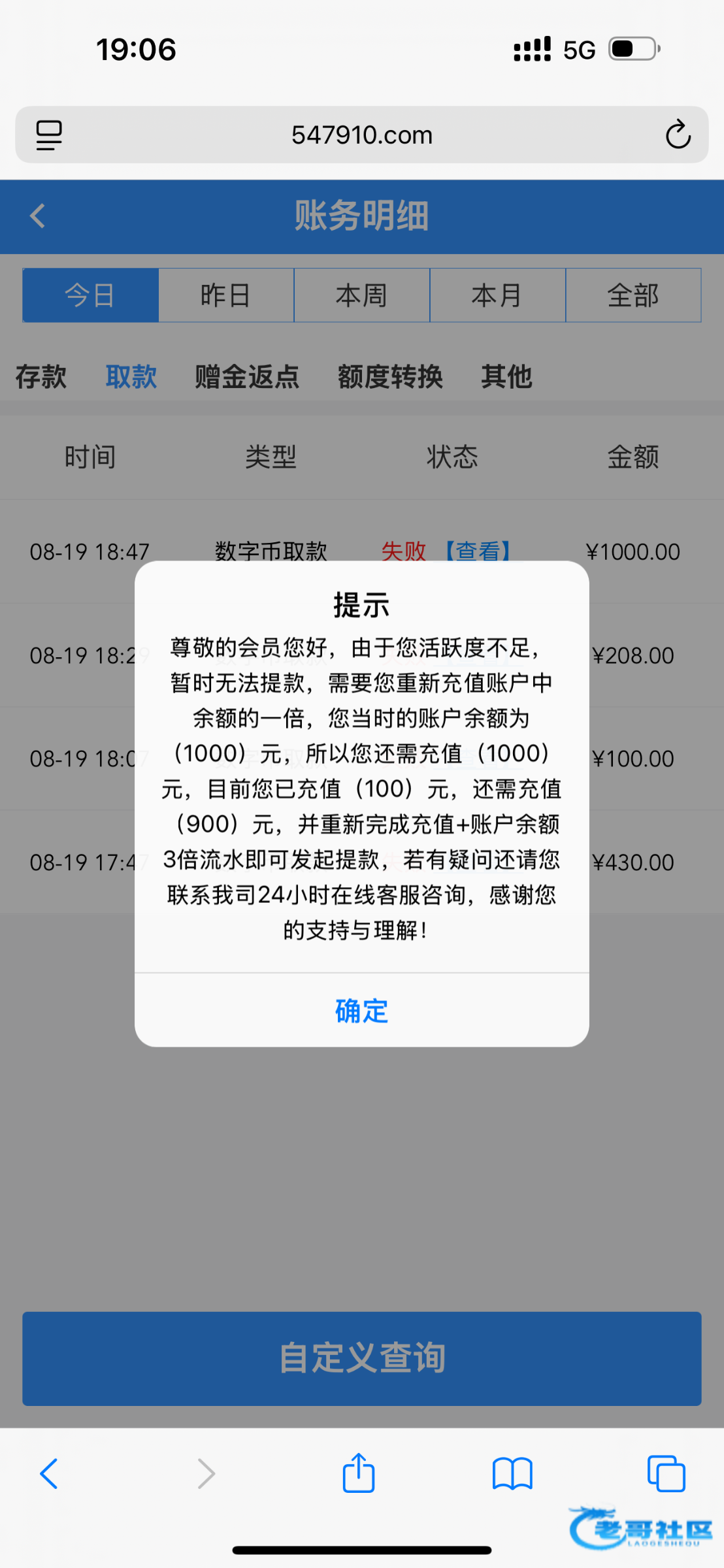This screenshot has height=1568, width=724.
Task: Switch to 昨日 records
Action: point(226,295)
